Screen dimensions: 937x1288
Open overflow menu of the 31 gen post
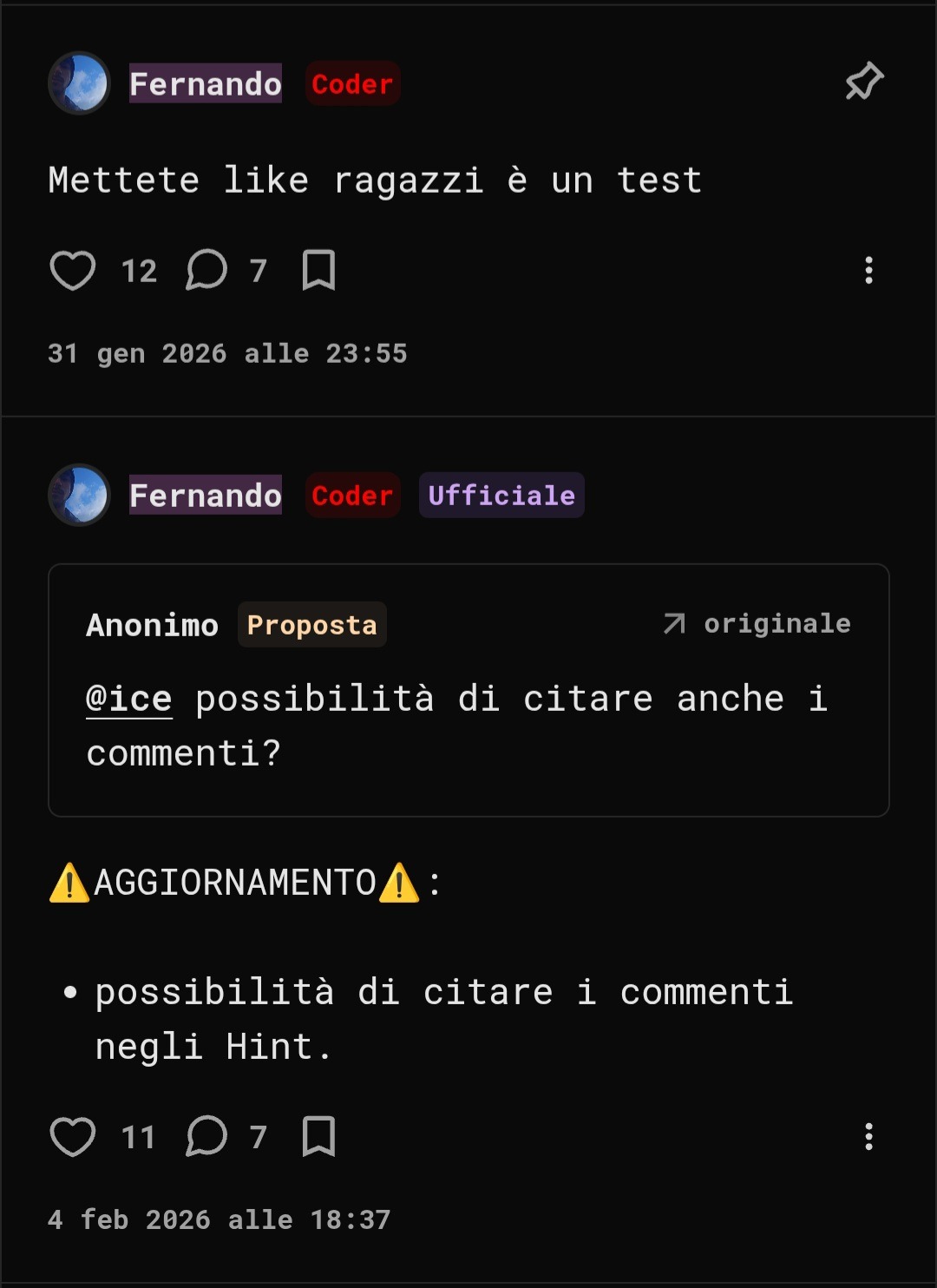(x=868, y=271)
